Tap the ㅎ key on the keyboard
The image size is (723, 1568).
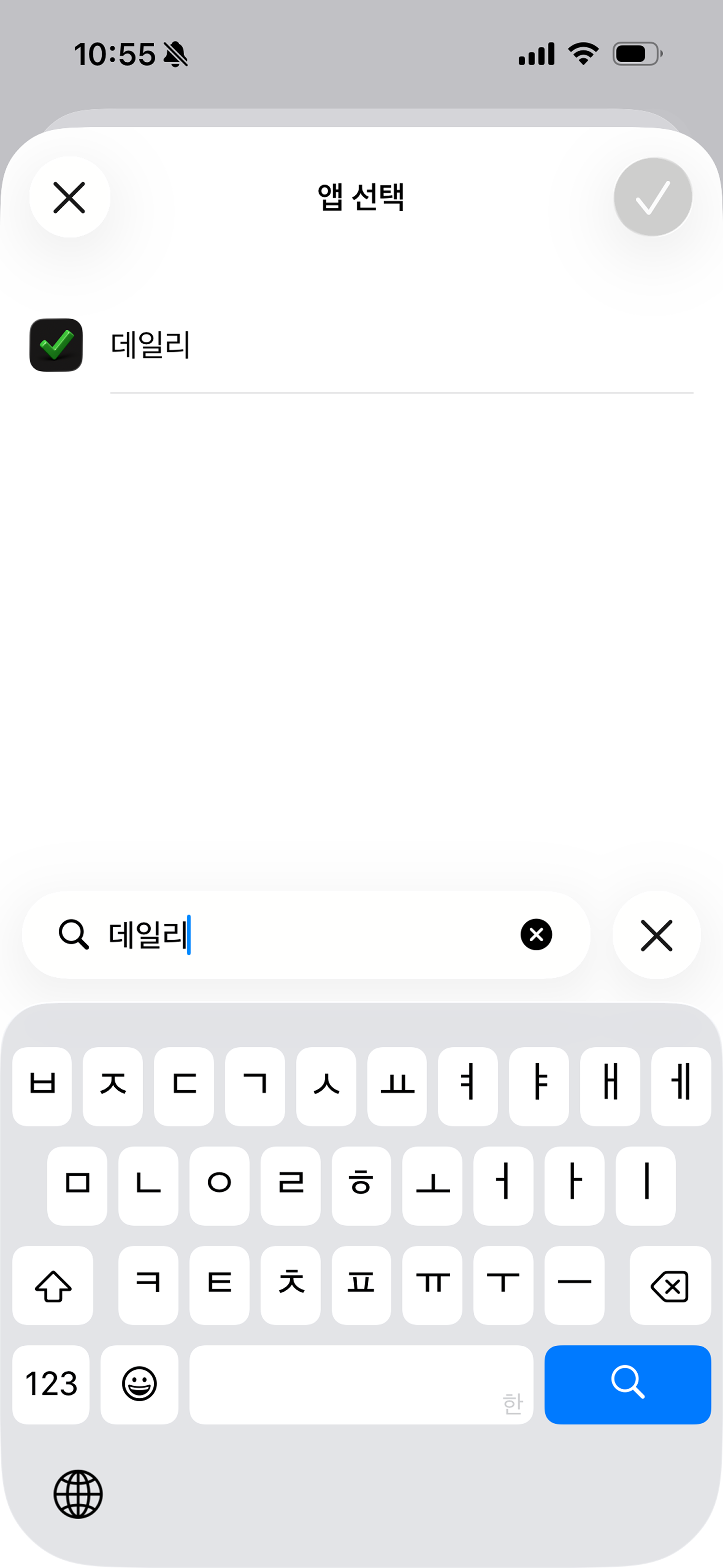[361, 1186]
